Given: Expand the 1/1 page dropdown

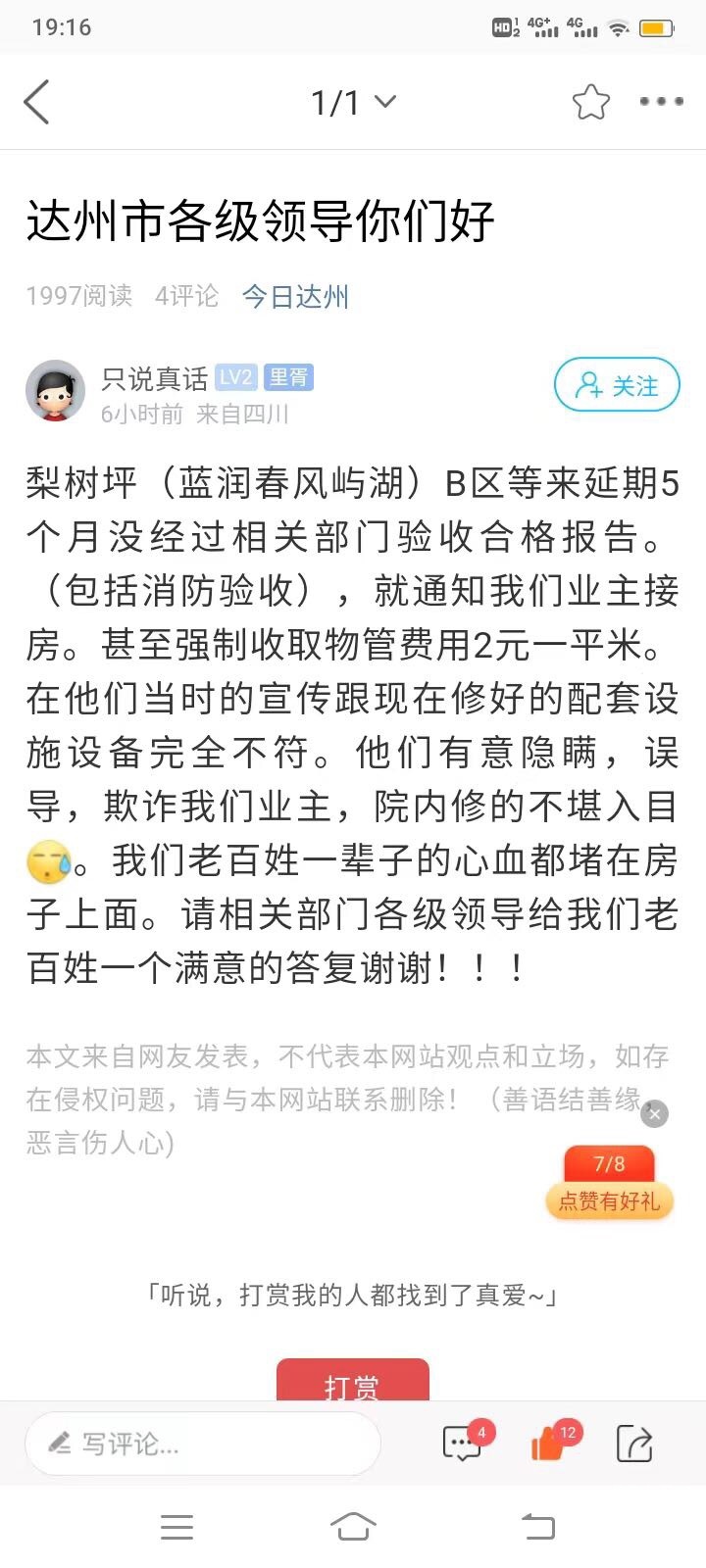Looking at the screenshot, I should (x=353, y=102).
